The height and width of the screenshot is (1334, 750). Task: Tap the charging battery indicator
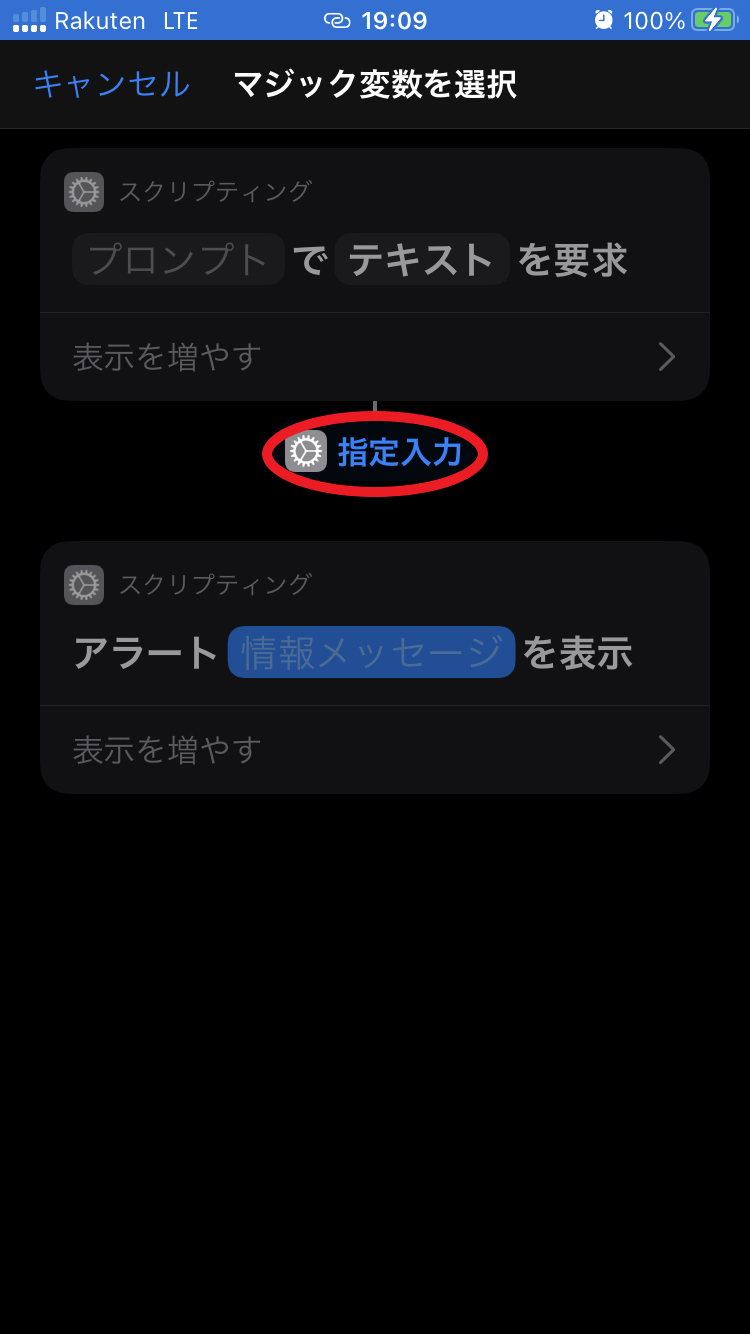[711, 20]
